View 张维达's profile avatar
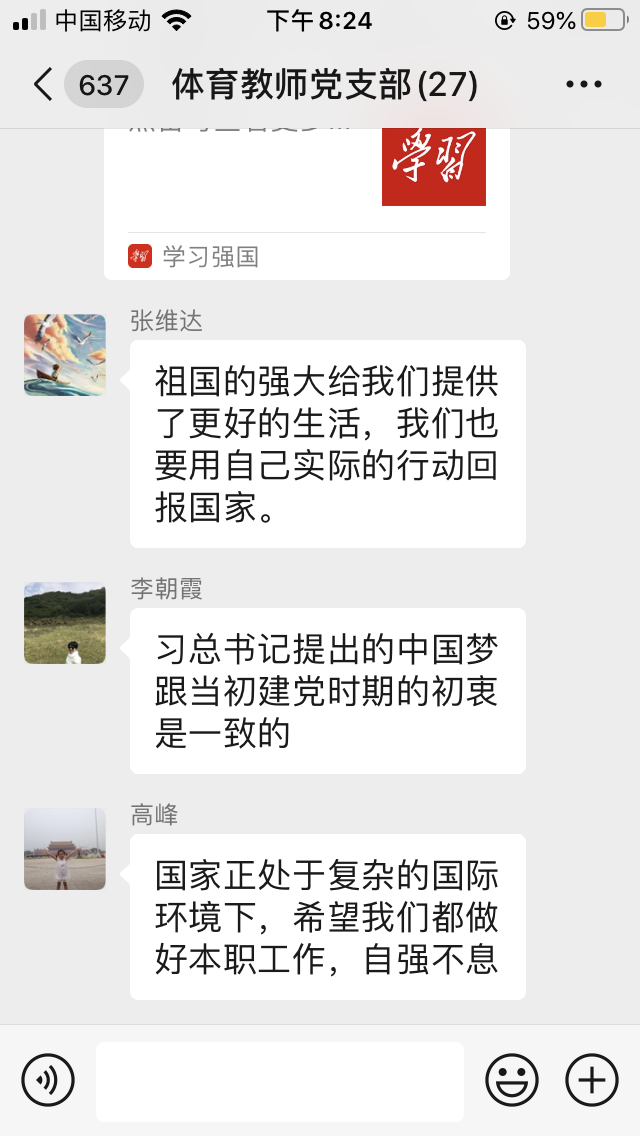 click(x=65, y=355)
